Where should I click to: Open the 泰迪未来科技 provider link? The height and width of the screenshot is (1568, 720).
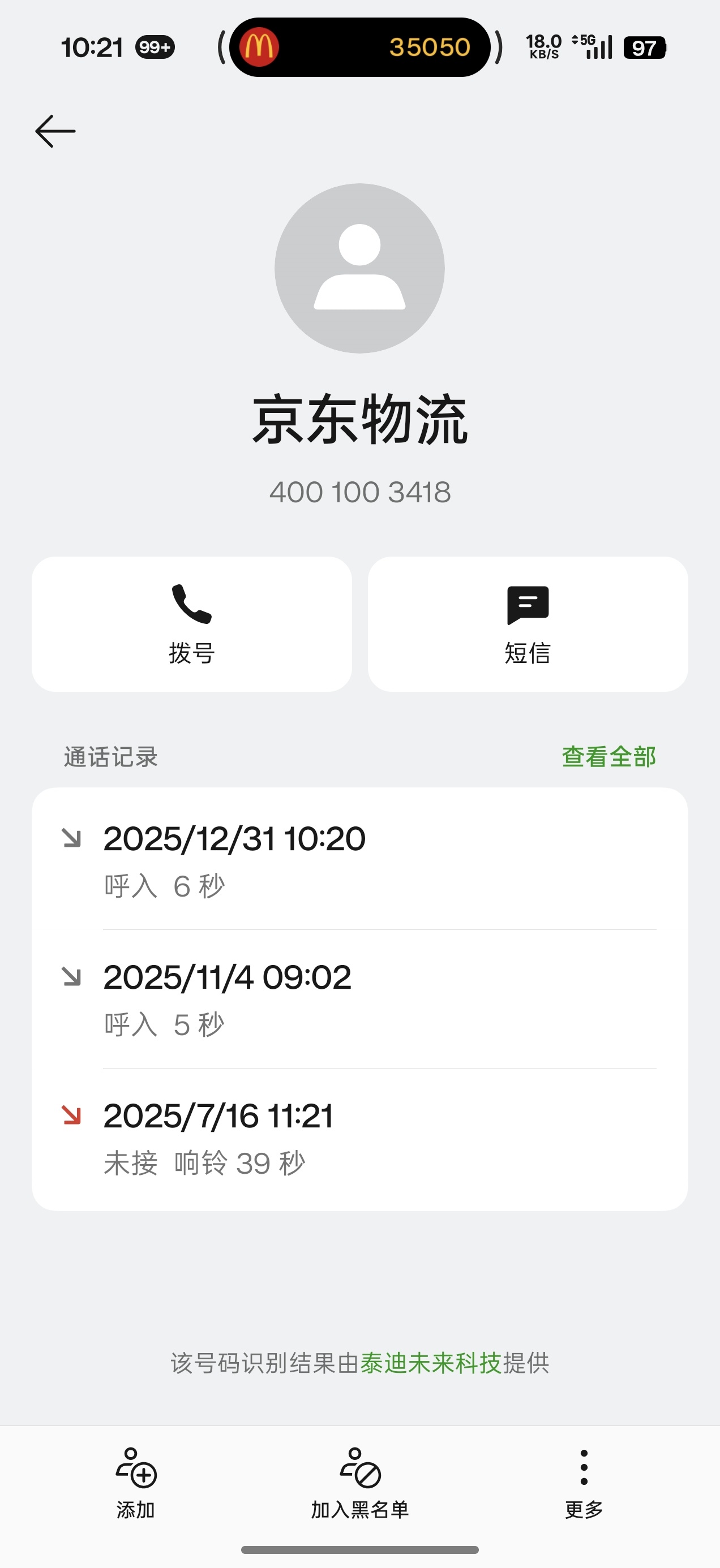(x=431, y=1363)
